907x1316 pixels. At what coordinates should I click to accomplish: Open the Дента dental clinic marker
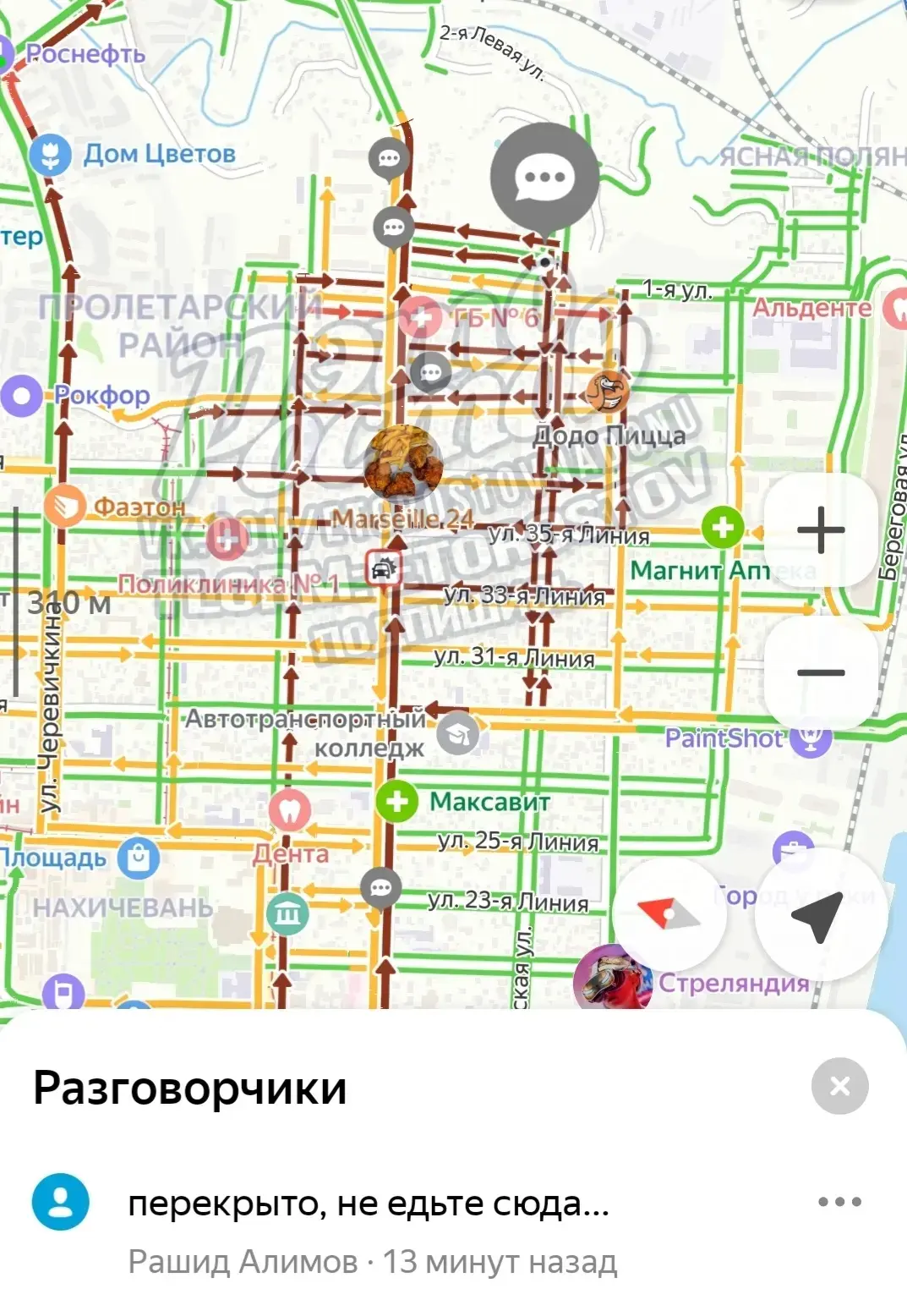(289, 809)
